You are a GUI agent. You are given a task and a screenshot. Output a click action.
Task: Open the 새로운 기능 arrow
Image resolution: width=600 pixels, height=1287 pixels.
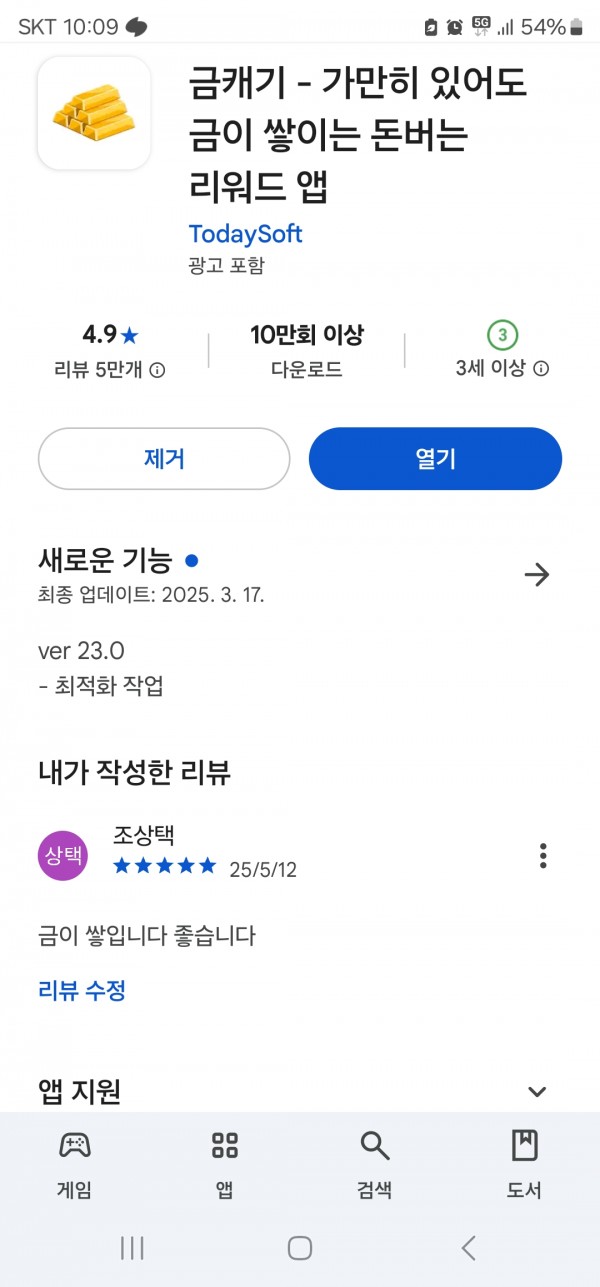(x=537, y=575)
